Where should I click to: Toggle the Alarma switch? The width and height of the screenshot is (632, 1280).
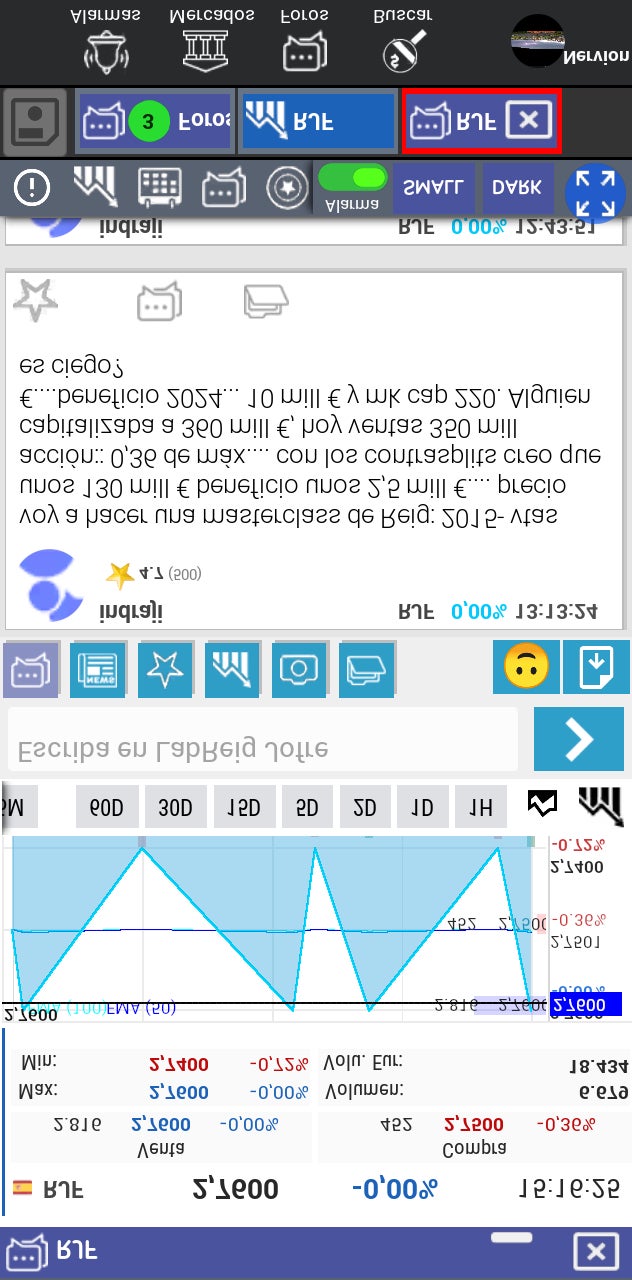click(352, 178)
